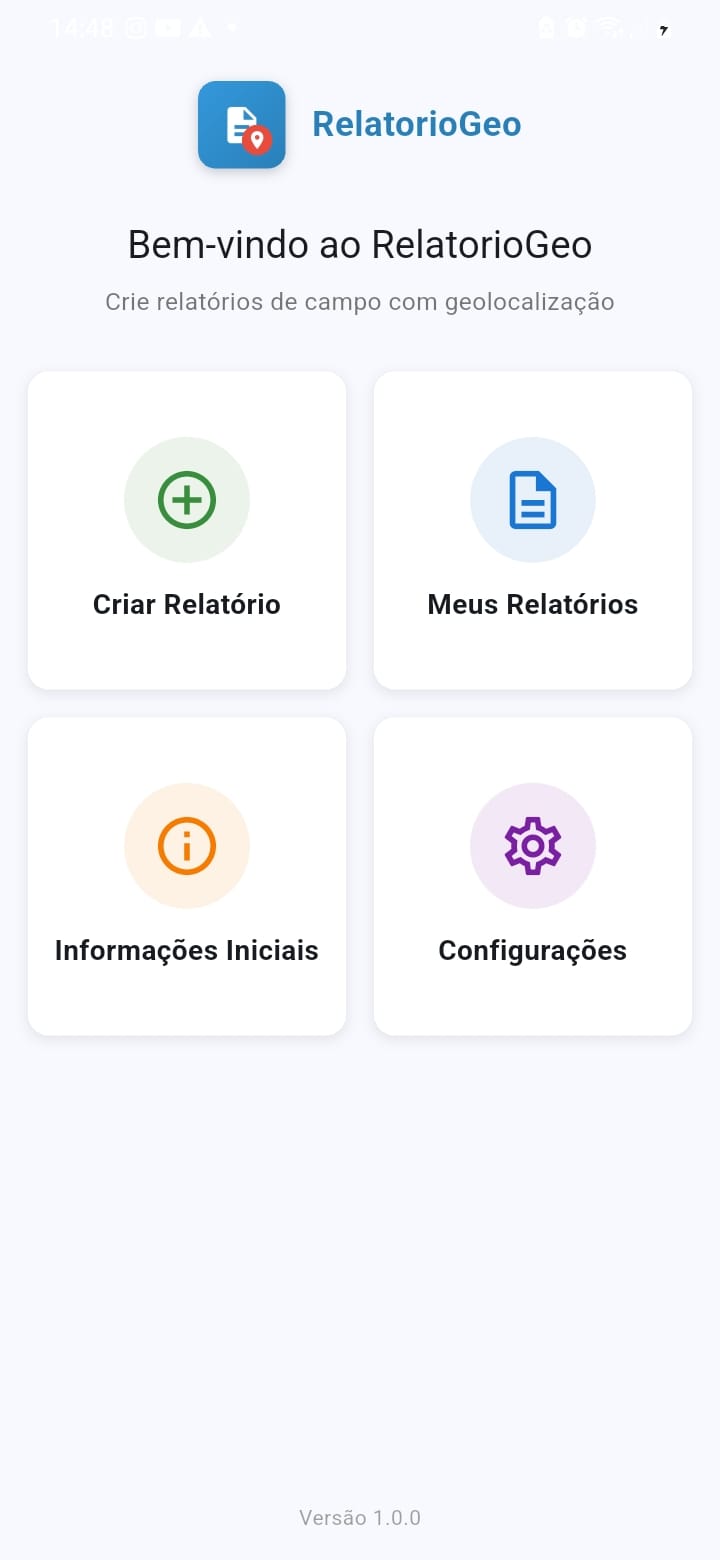Click the Bem-vindo ao RelatorioGeo heading
The image size is (720, 1560).
360,244
